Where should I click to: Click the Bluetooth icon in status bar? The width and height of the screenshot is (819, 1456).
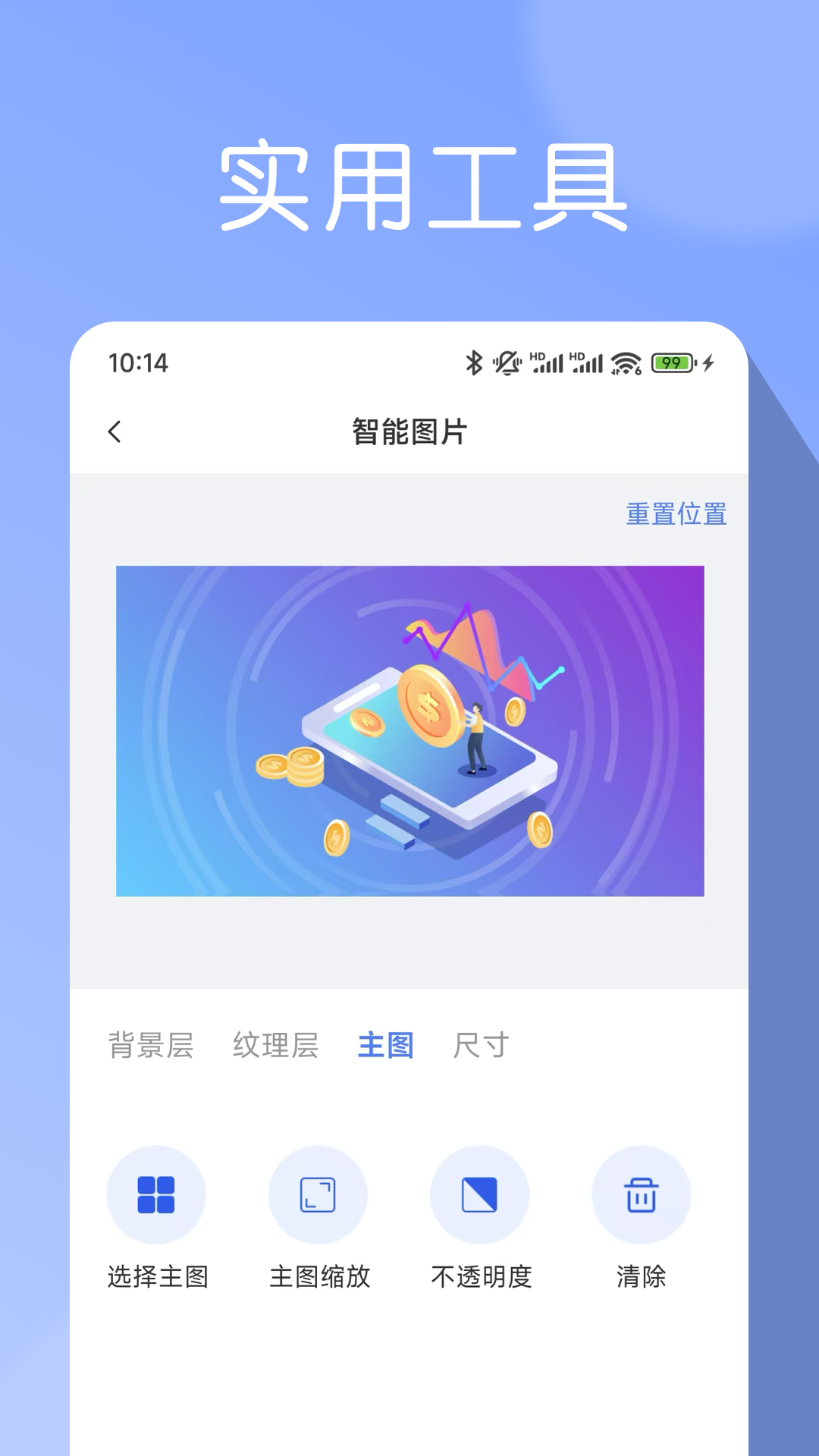(475, 363)
